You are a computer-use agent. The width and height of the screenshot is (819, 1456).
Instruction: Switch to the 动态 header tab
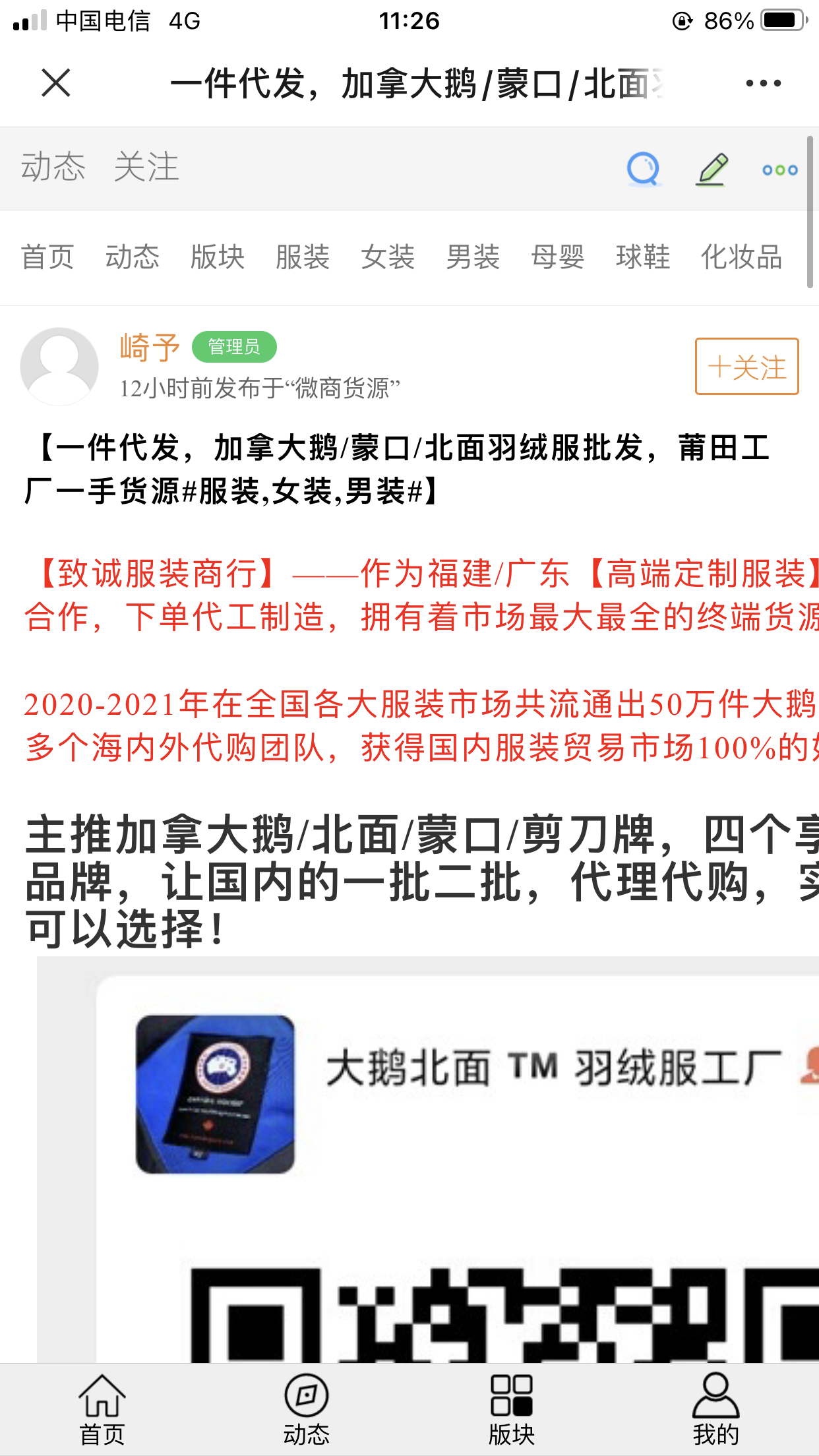53,166
